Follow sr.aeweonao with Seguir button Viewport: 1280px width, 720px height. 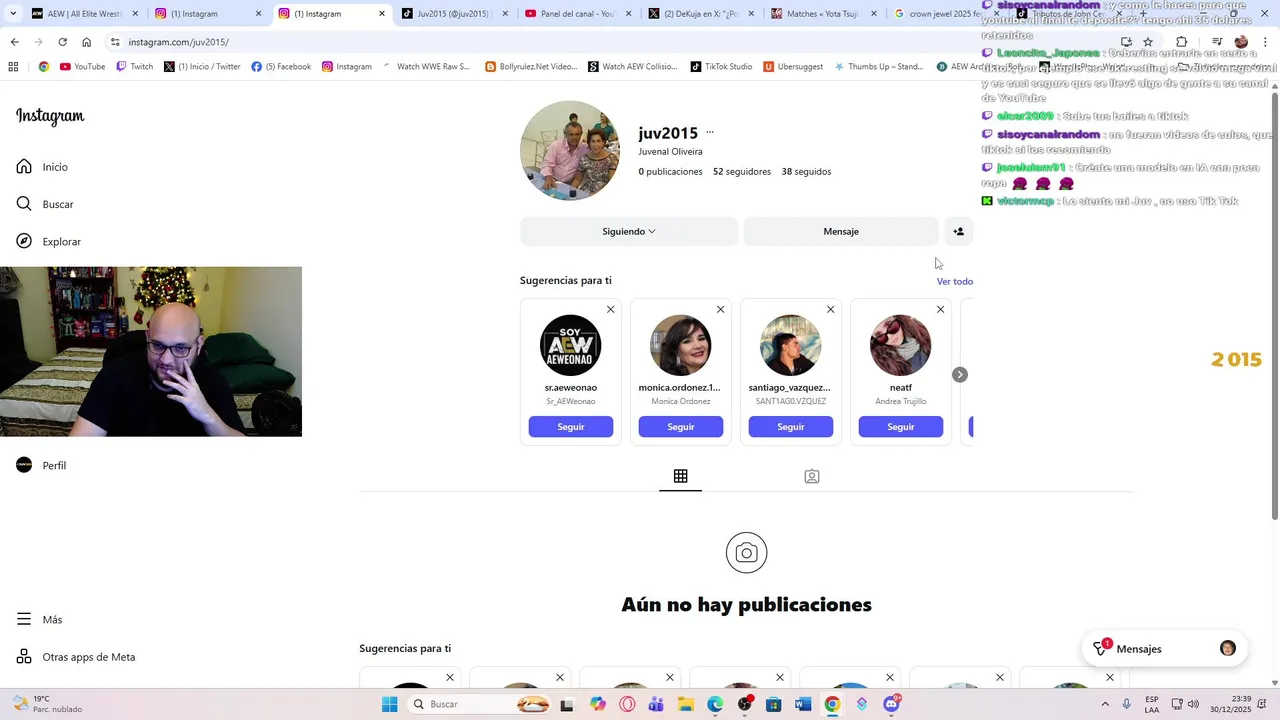coord(570,427)
